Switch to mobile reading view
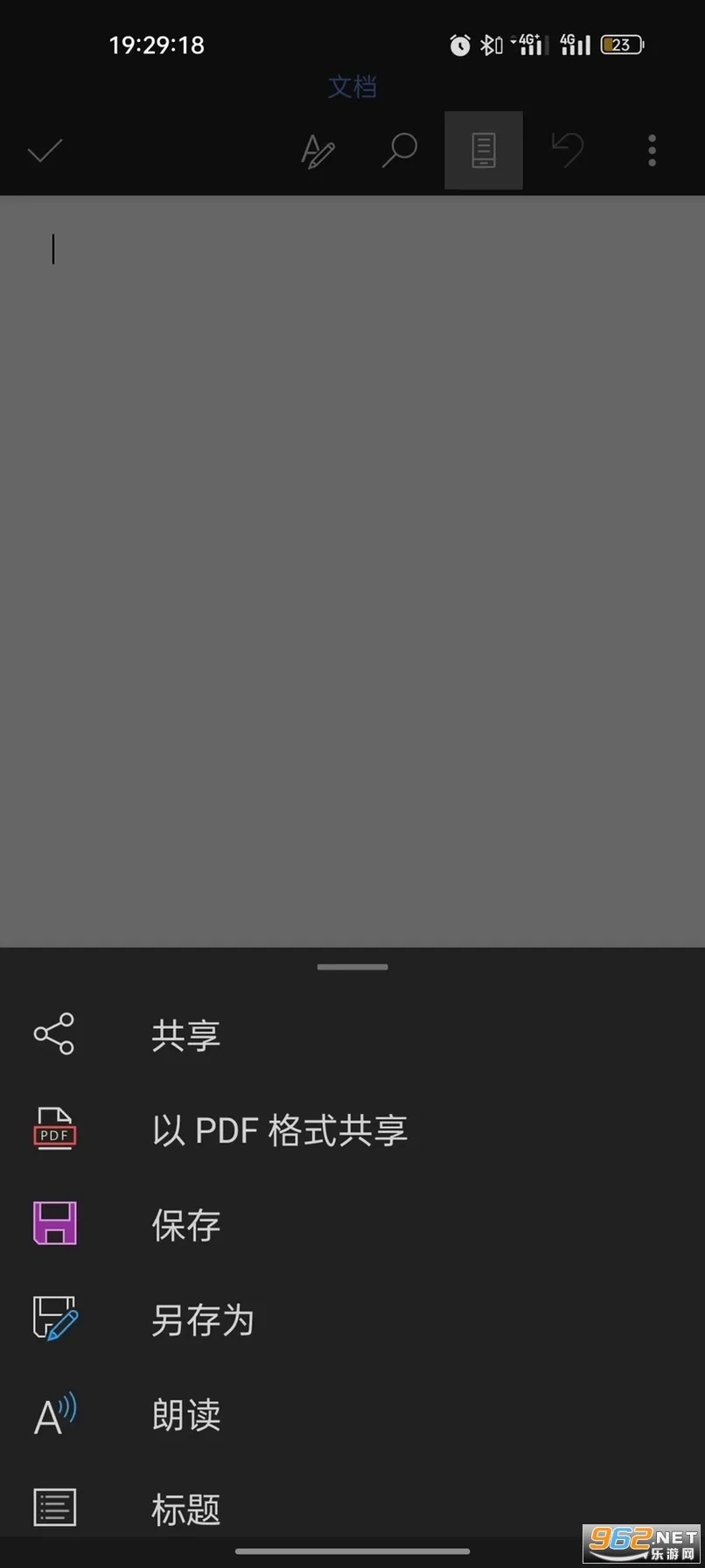Screen dimensions: 705x1568 coord(483,150)
